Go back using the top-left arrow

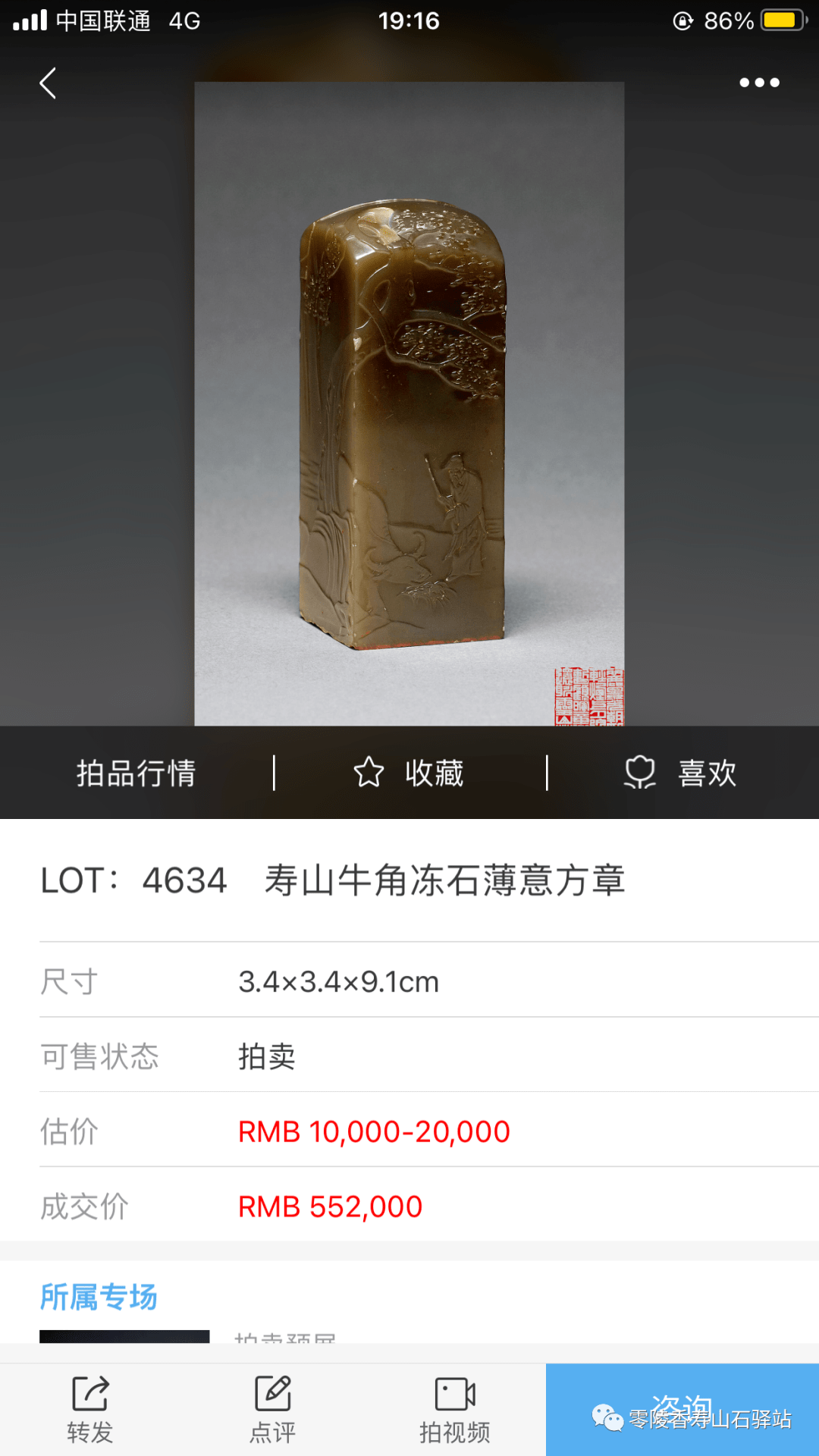tap(48, 83)
